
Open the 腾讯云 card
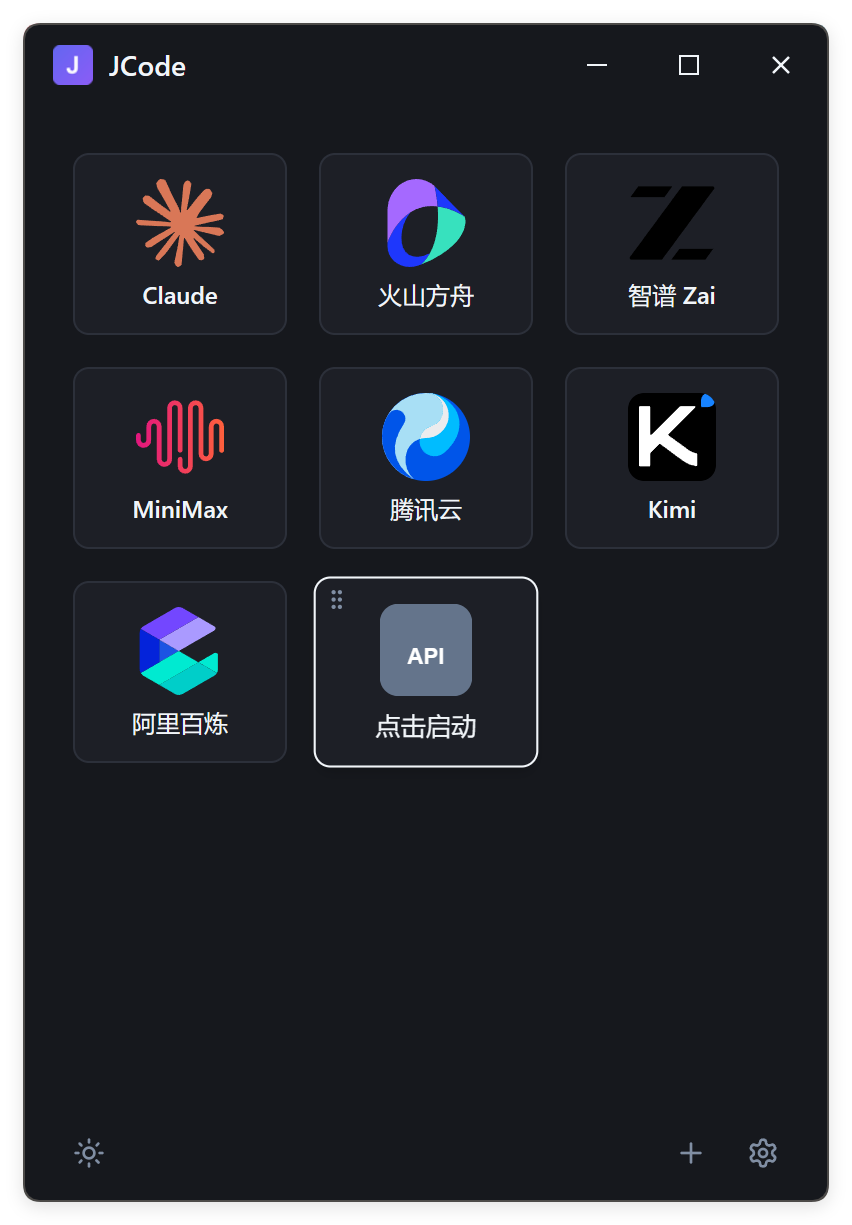pyautogui.click(x=426, y=458)
